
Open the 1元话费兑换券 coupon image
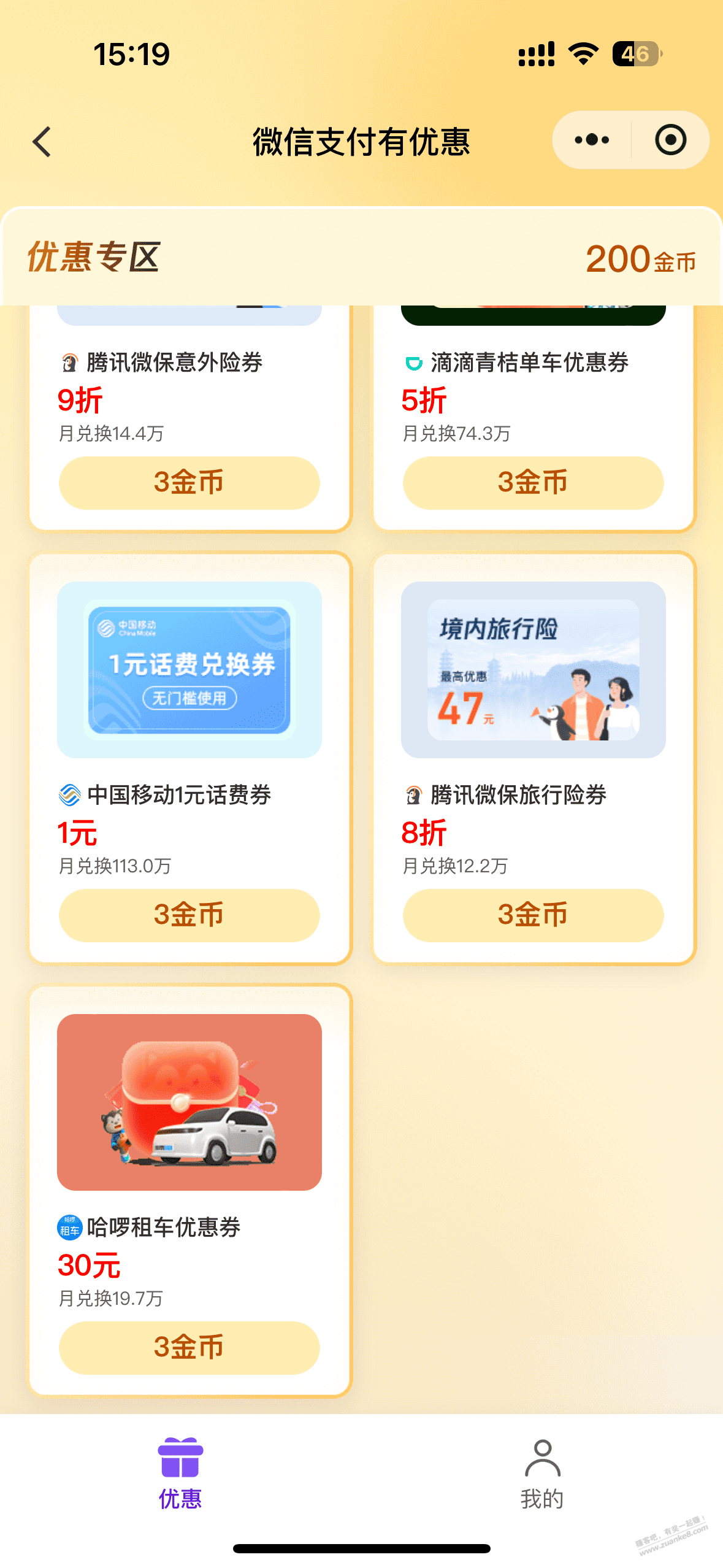[189, 669]
